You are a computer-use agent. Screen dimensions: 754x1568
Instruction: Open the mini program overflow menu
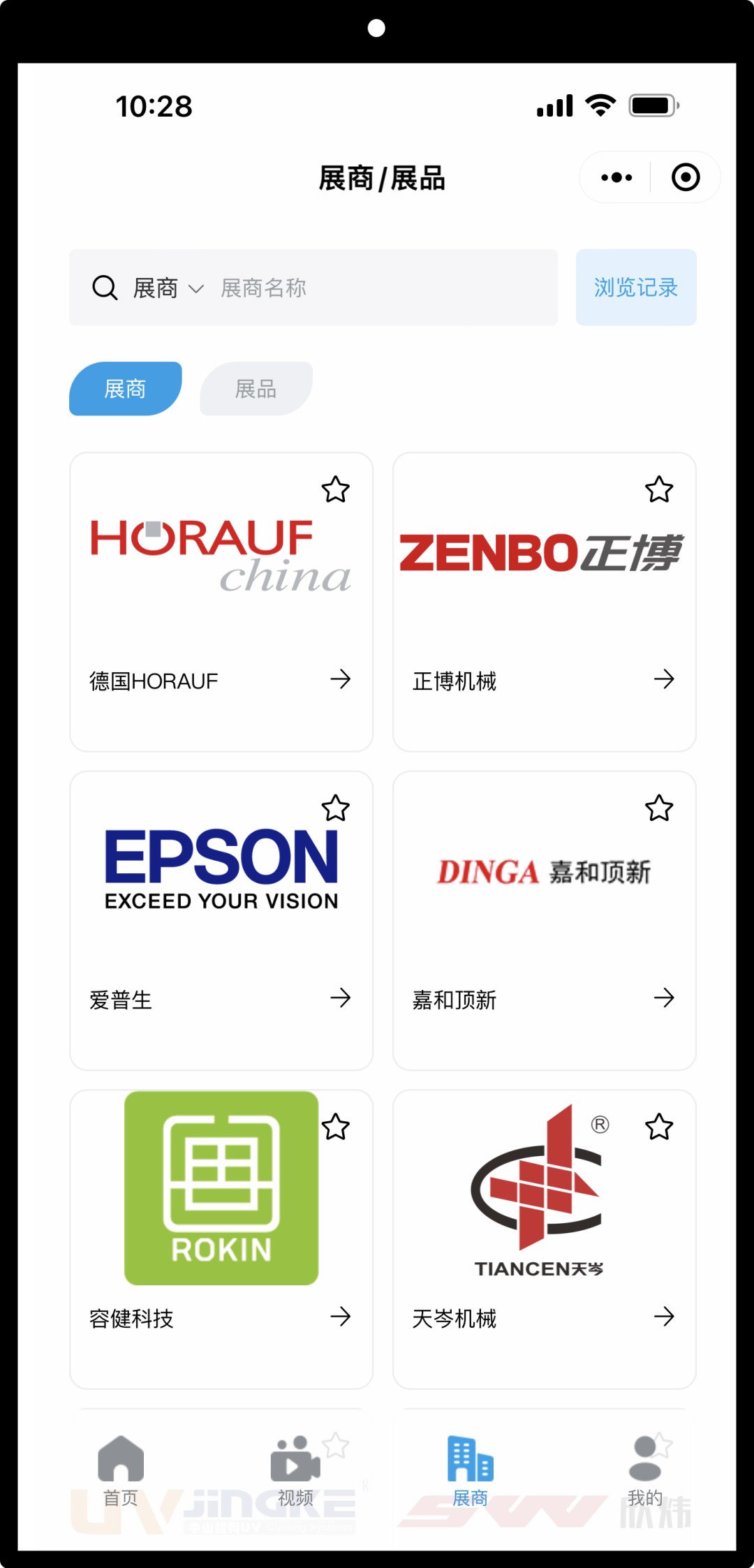[616, 177]
